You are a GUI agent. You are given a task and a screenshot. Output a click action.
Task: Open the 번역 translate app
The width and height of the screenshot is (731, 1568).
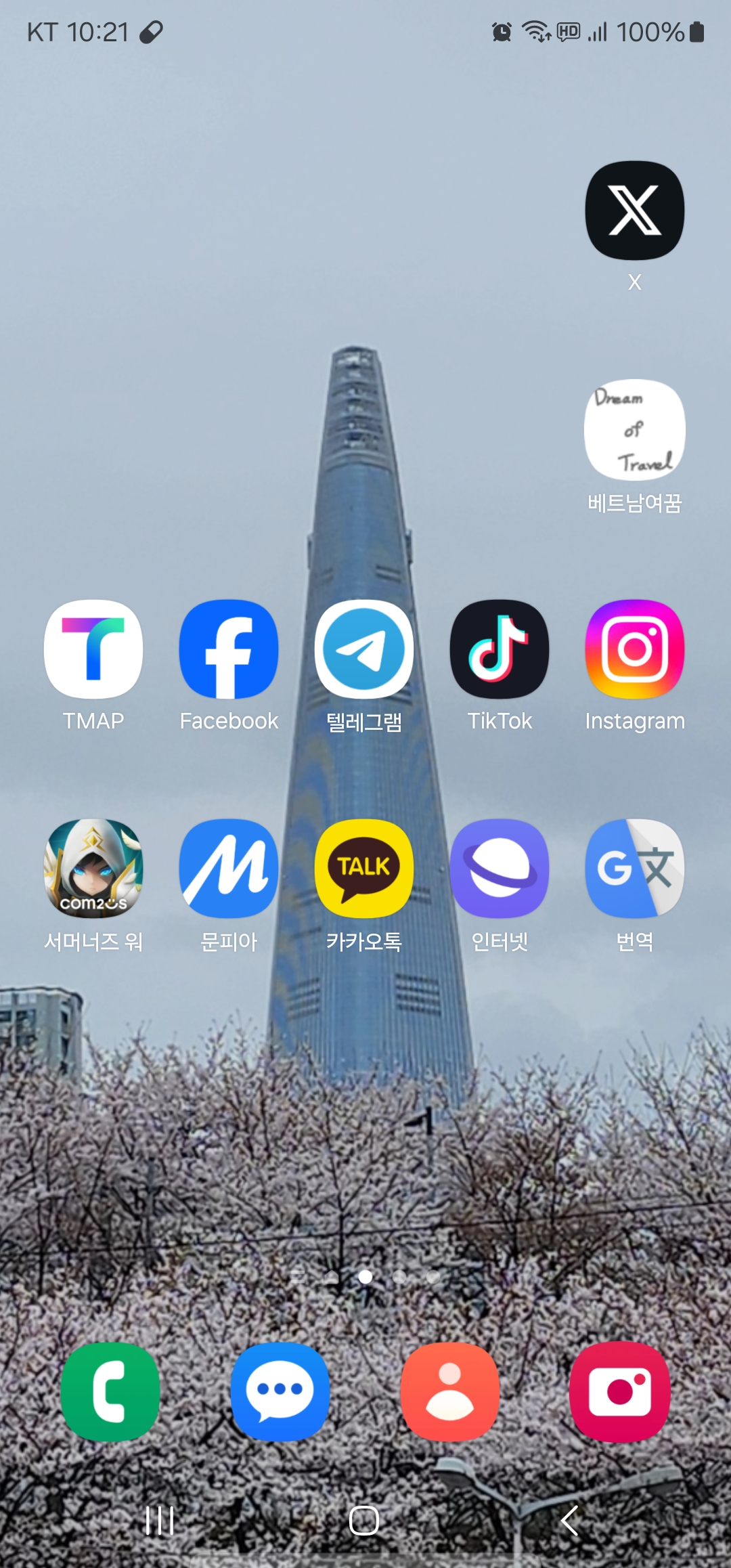tap(634, 869)
